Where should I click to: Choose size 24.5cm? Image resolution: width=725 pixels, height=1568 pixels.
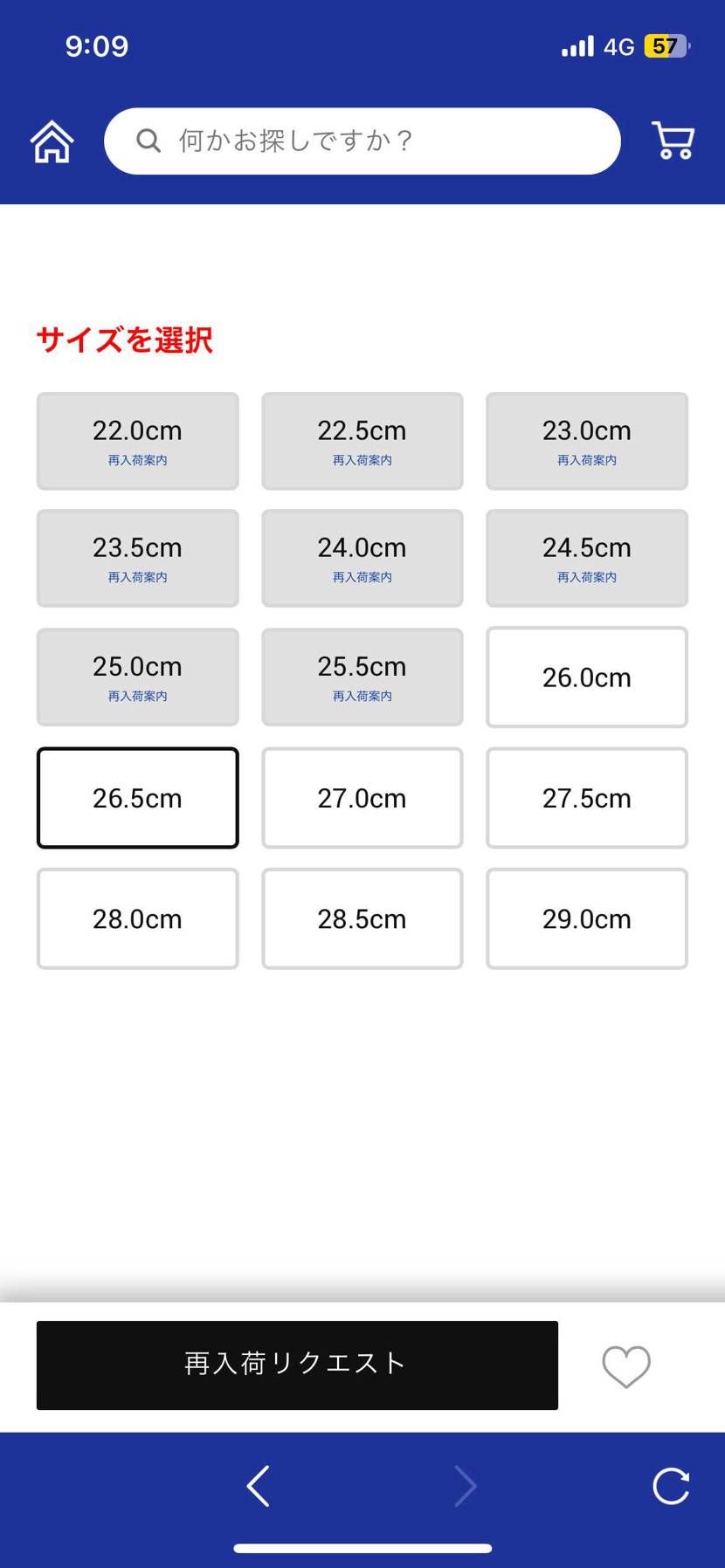586,558
